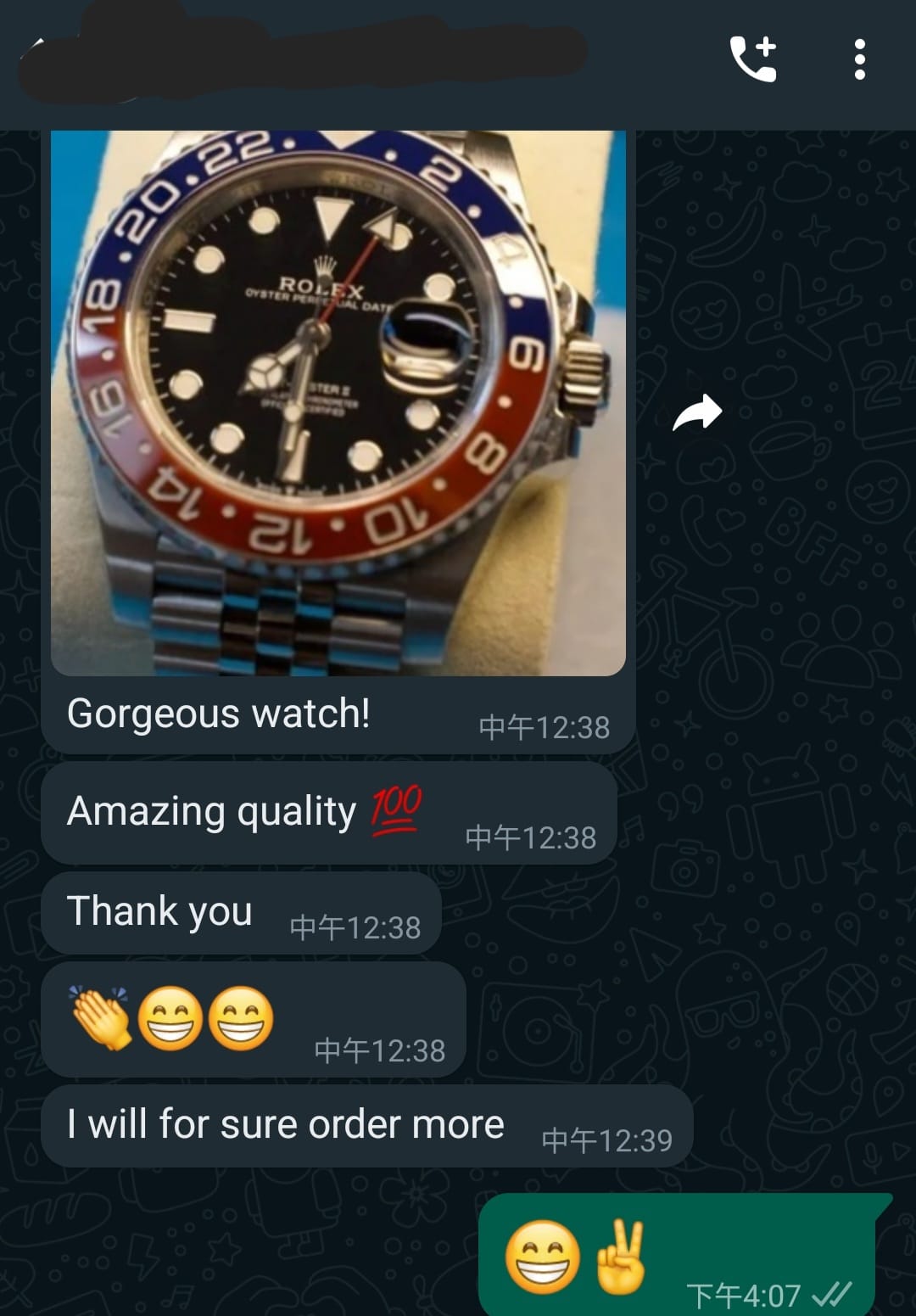This screenshot has width=916, height=1316.
Task: Forward the Rolex watch photo
Action: click(696, 413)
